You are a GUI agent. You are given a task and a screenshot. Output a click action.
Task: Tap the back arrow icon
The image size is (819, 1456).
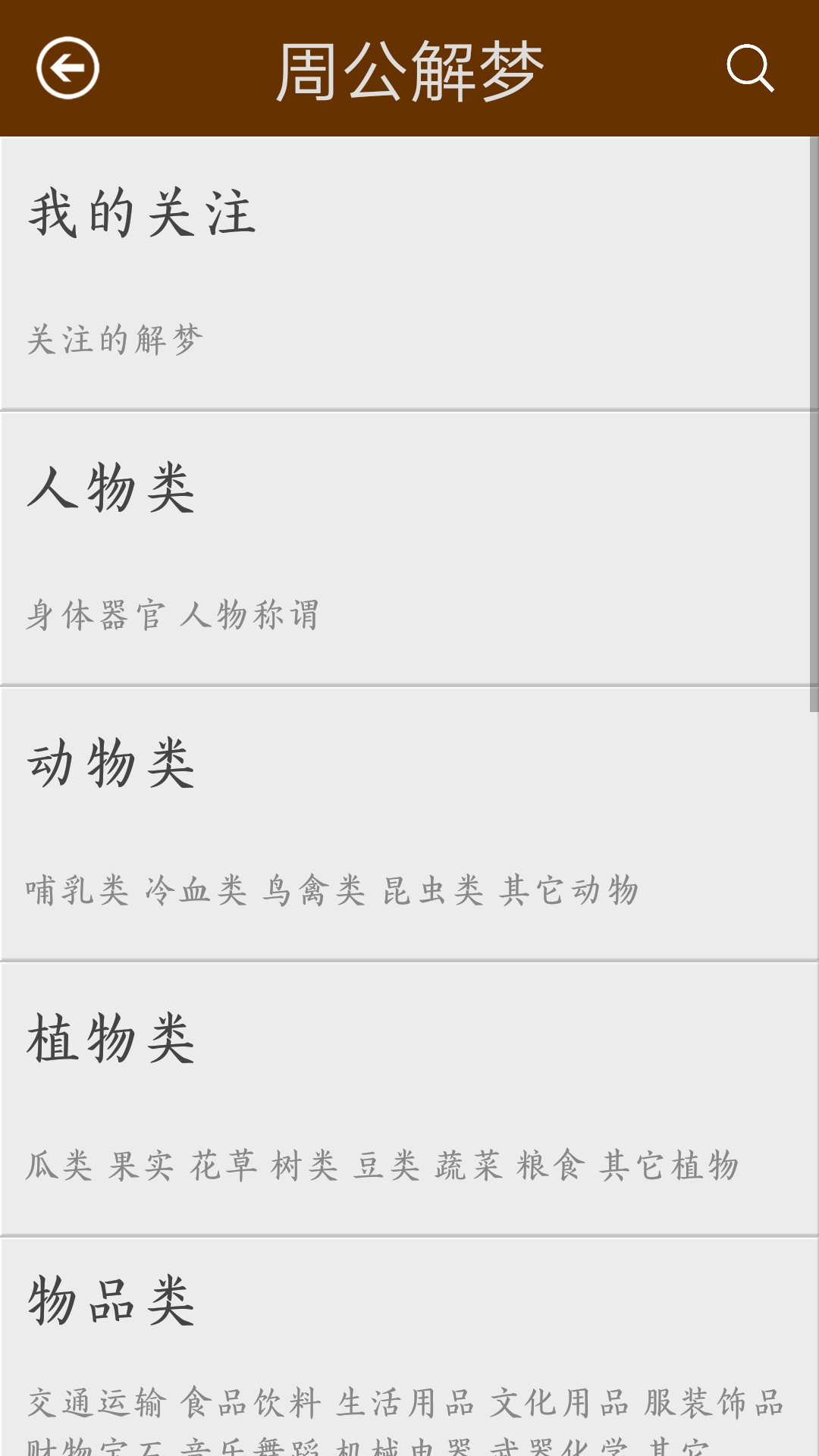pos(68,68)
